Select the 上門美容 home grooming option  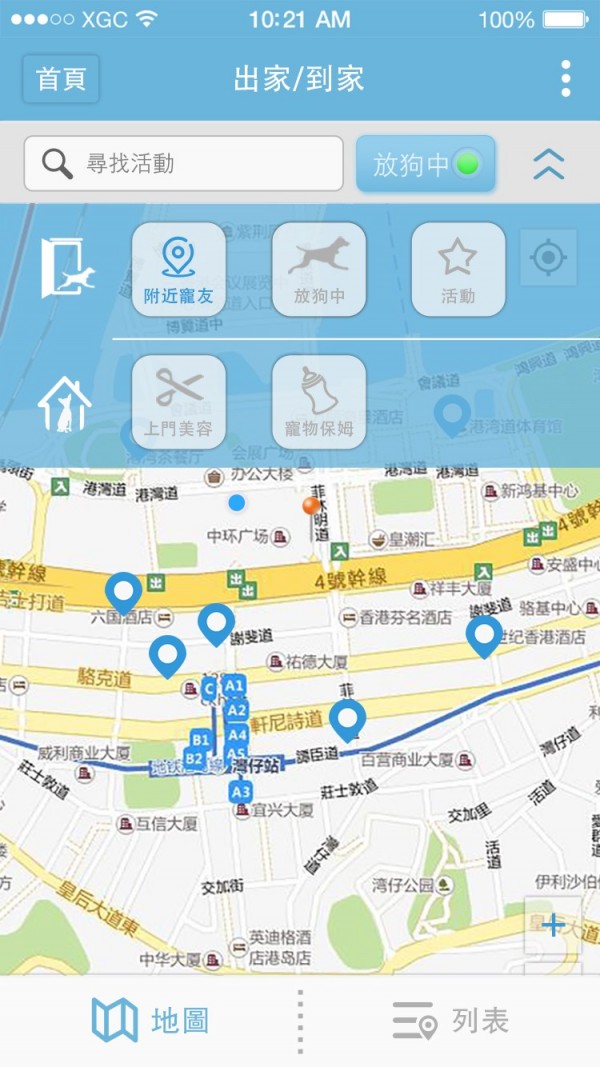(x=179, y=402)
